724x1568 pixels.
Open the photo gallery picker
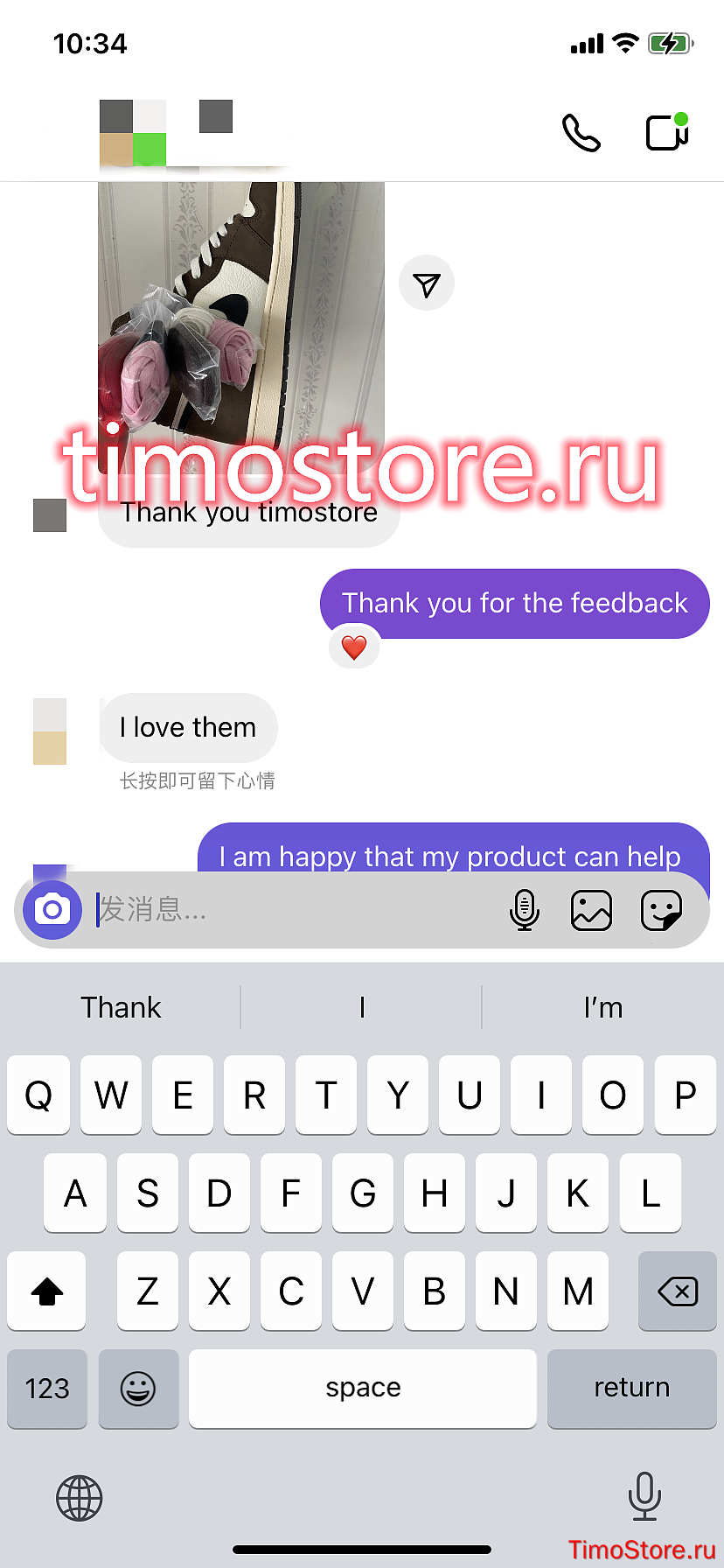point(591,910)
